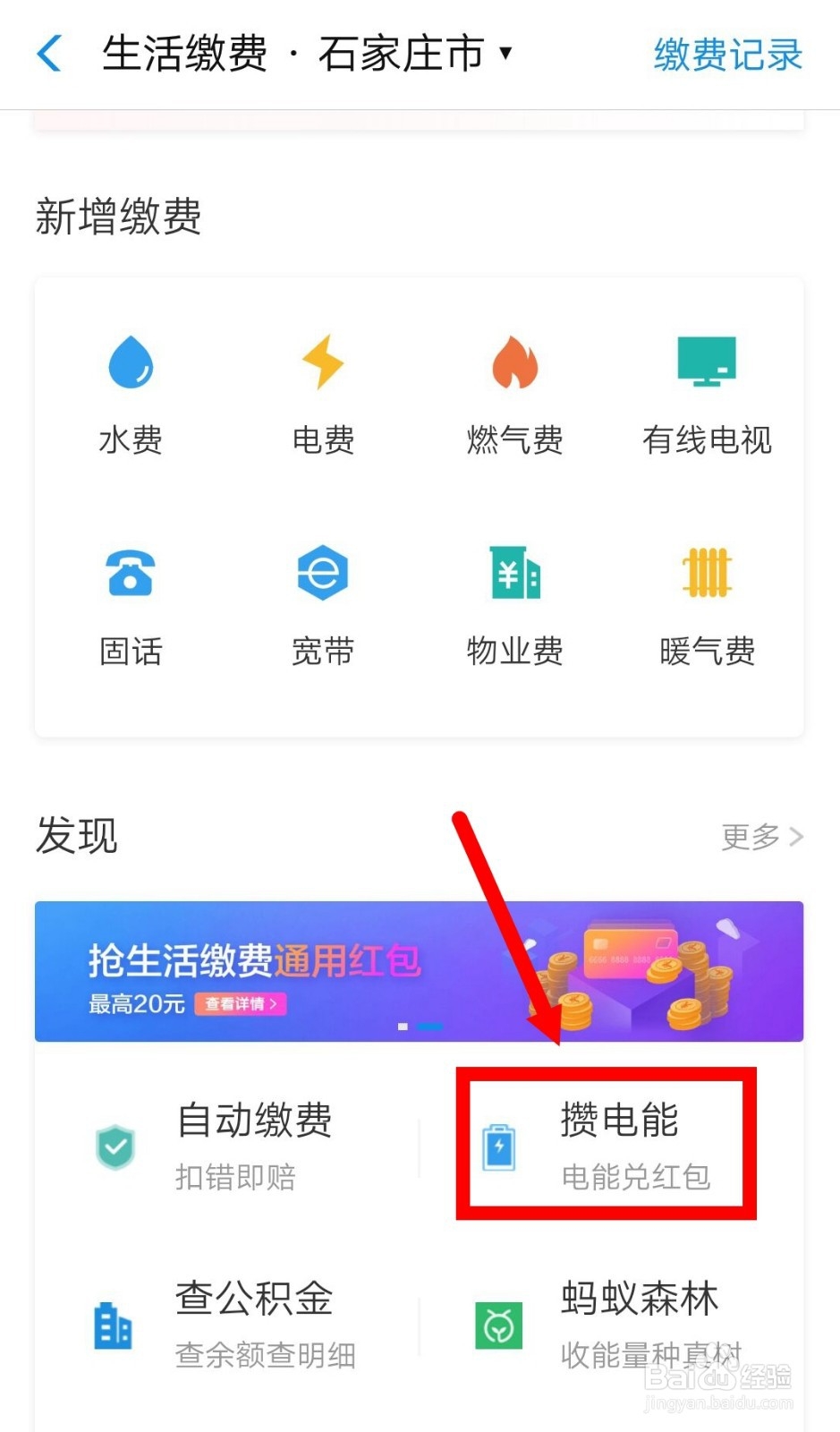Click the second carousel indicator dot
The width and height of the screenshot is (840, 1432).
(x=432, y=1027)
